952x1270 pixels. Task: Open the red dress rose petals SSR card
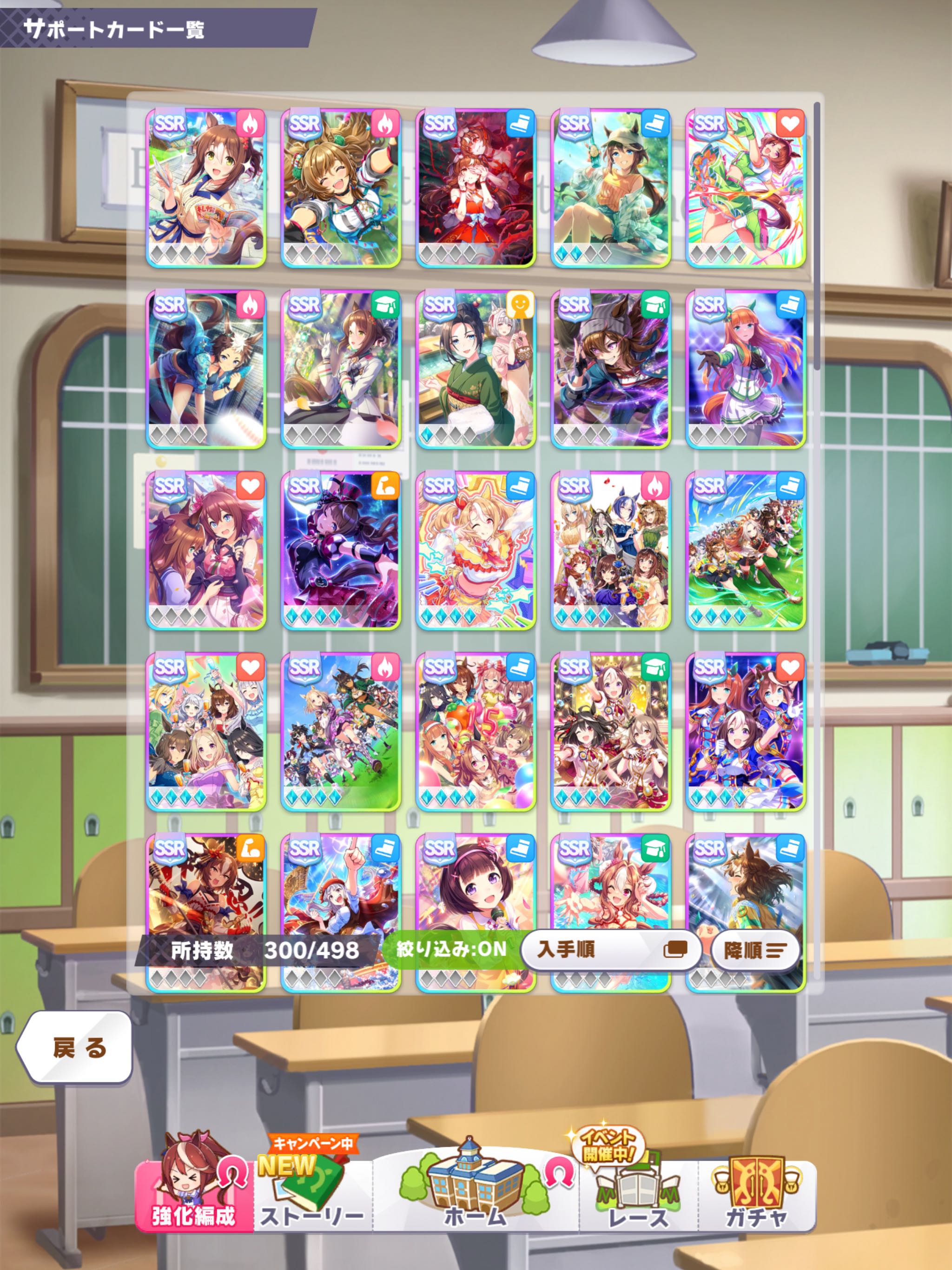(476, 188)
